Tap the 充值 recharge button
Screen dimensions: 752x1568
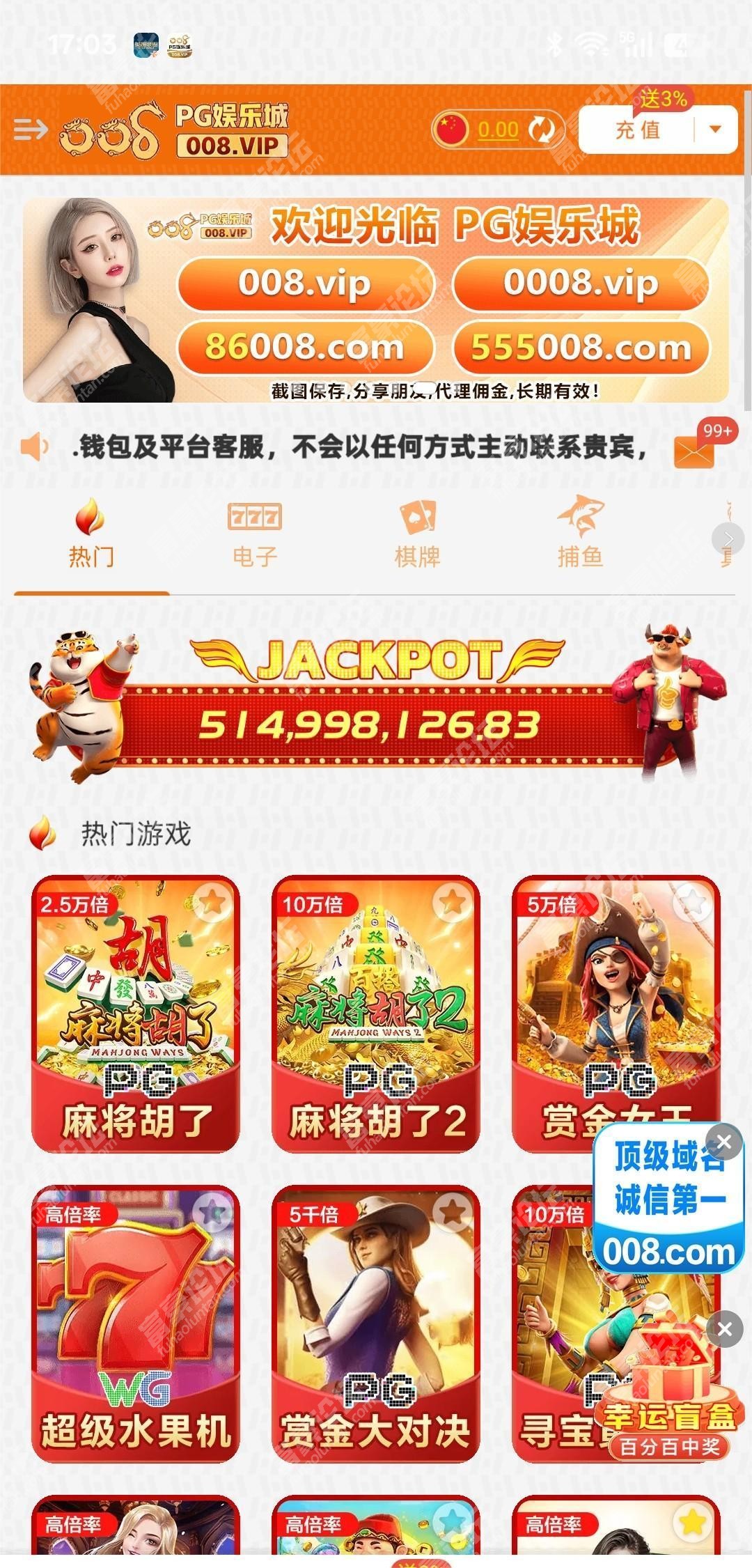click(637, 130)
